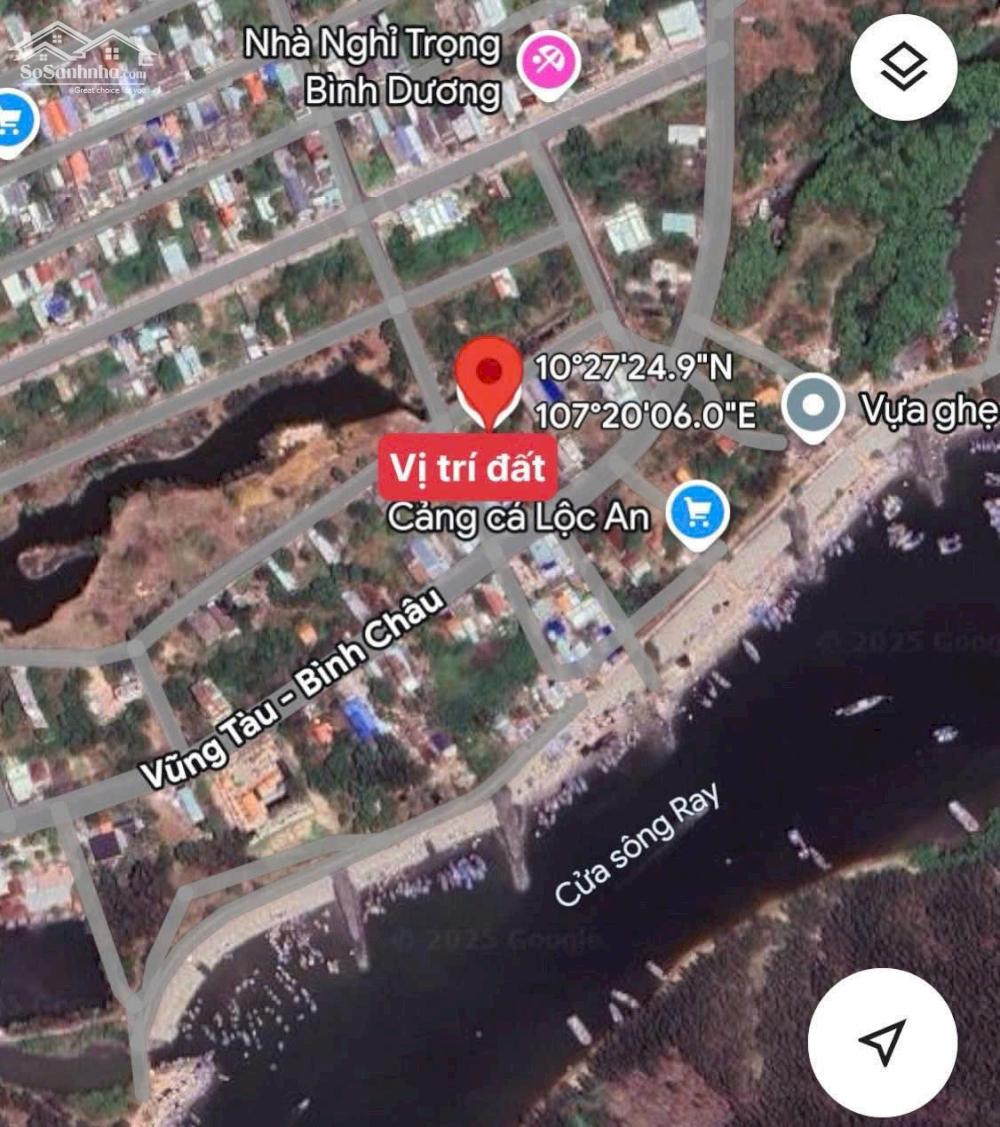
Task: Open the map layers selector
Action: coord(903,68)
